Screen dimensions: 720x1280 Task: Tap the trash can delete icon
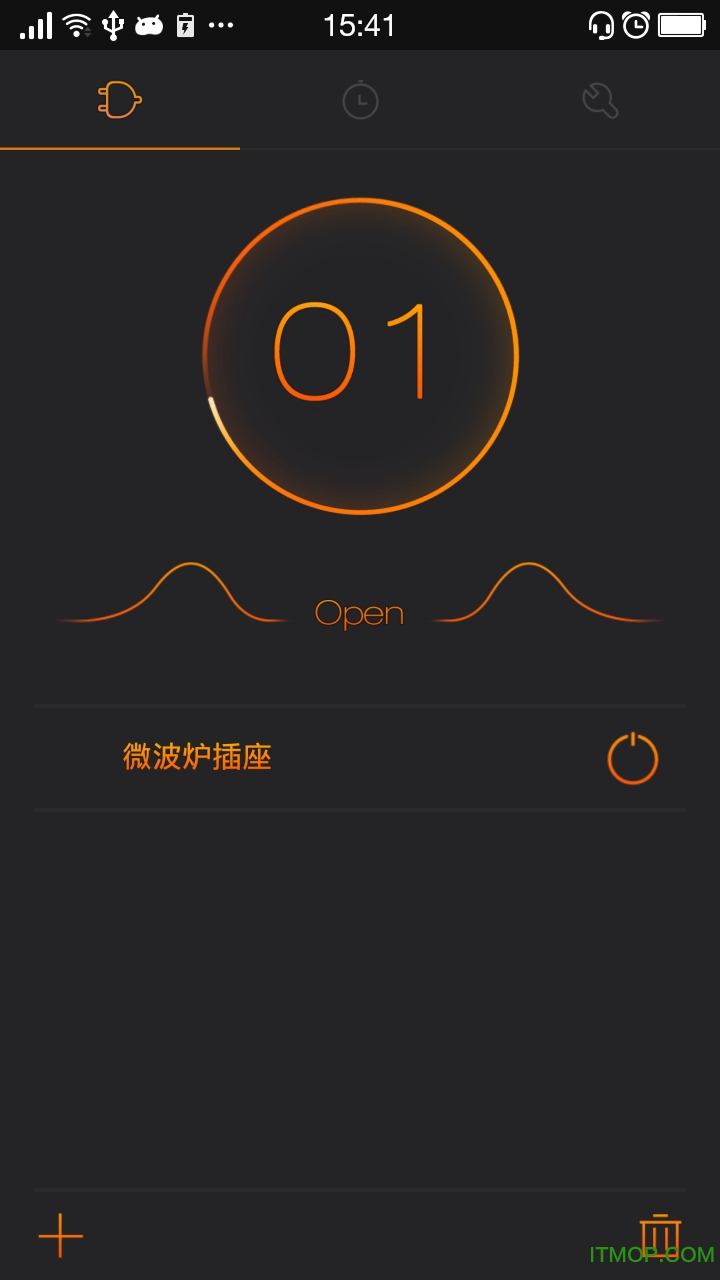click(660, 1236)
